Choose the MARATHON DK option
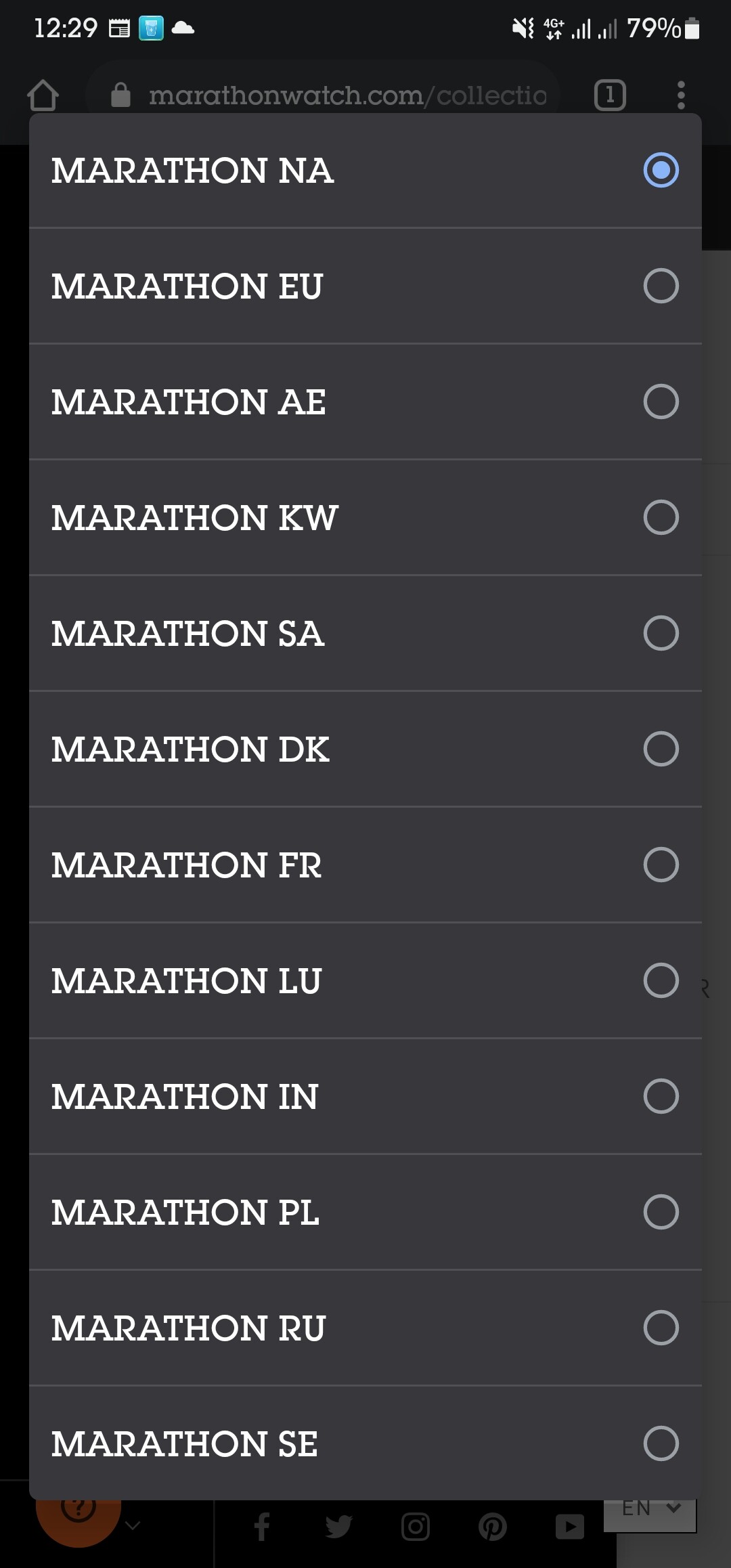The image size is (731, 1568). pos(365,749)
